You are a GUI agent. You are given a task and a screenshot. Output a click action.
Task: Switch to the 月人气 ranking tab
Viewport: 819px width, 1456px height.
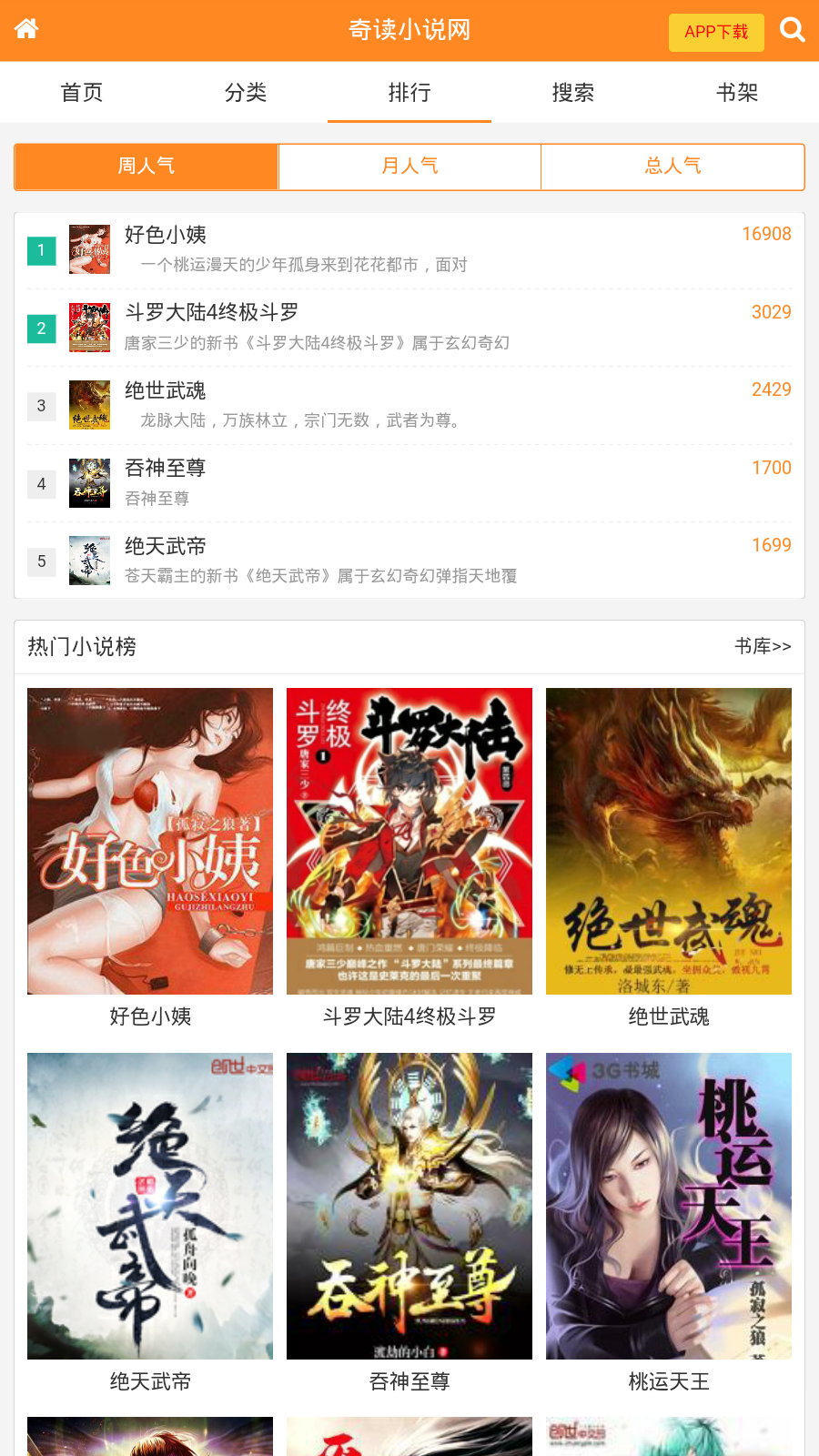409,166
